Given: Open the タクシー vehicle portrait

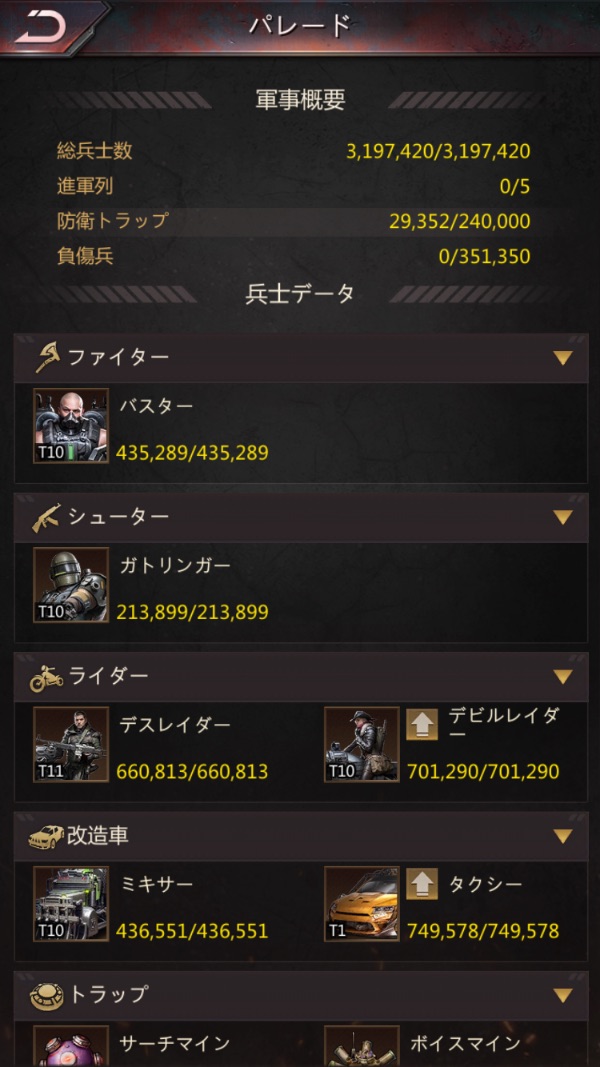Looking at the screenshot, I should [x=362, y=904].
